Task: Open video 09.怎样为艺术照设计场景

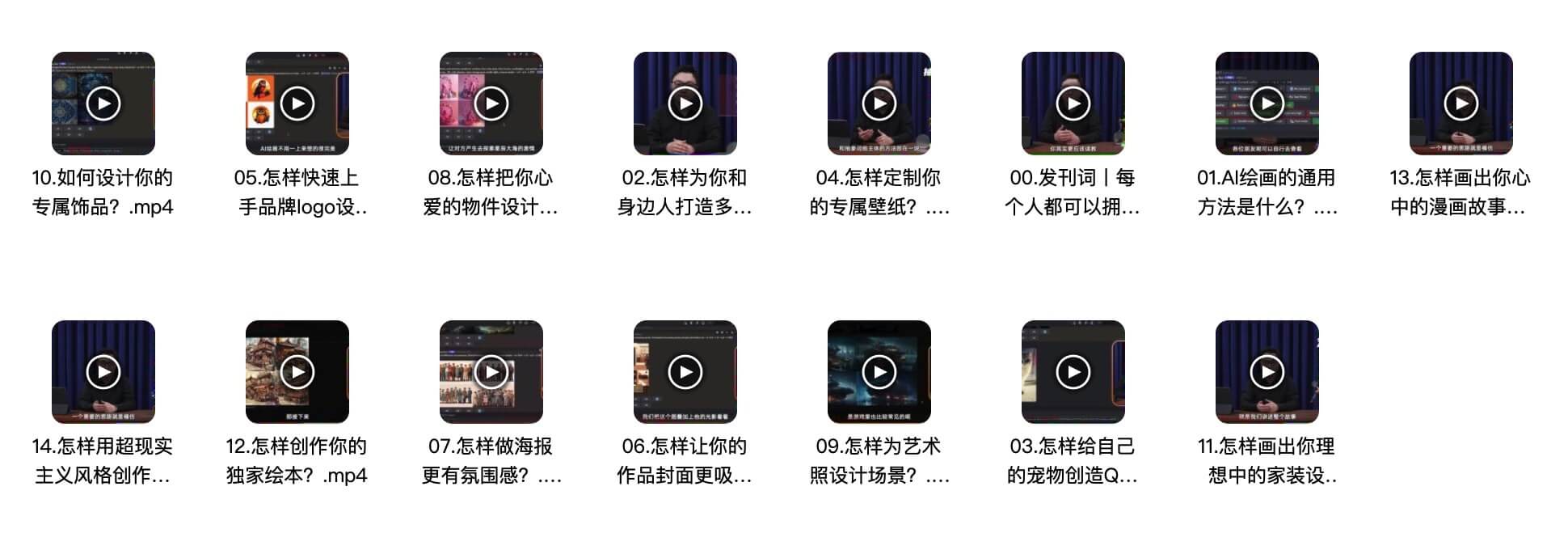Action: tap(879, 372)
